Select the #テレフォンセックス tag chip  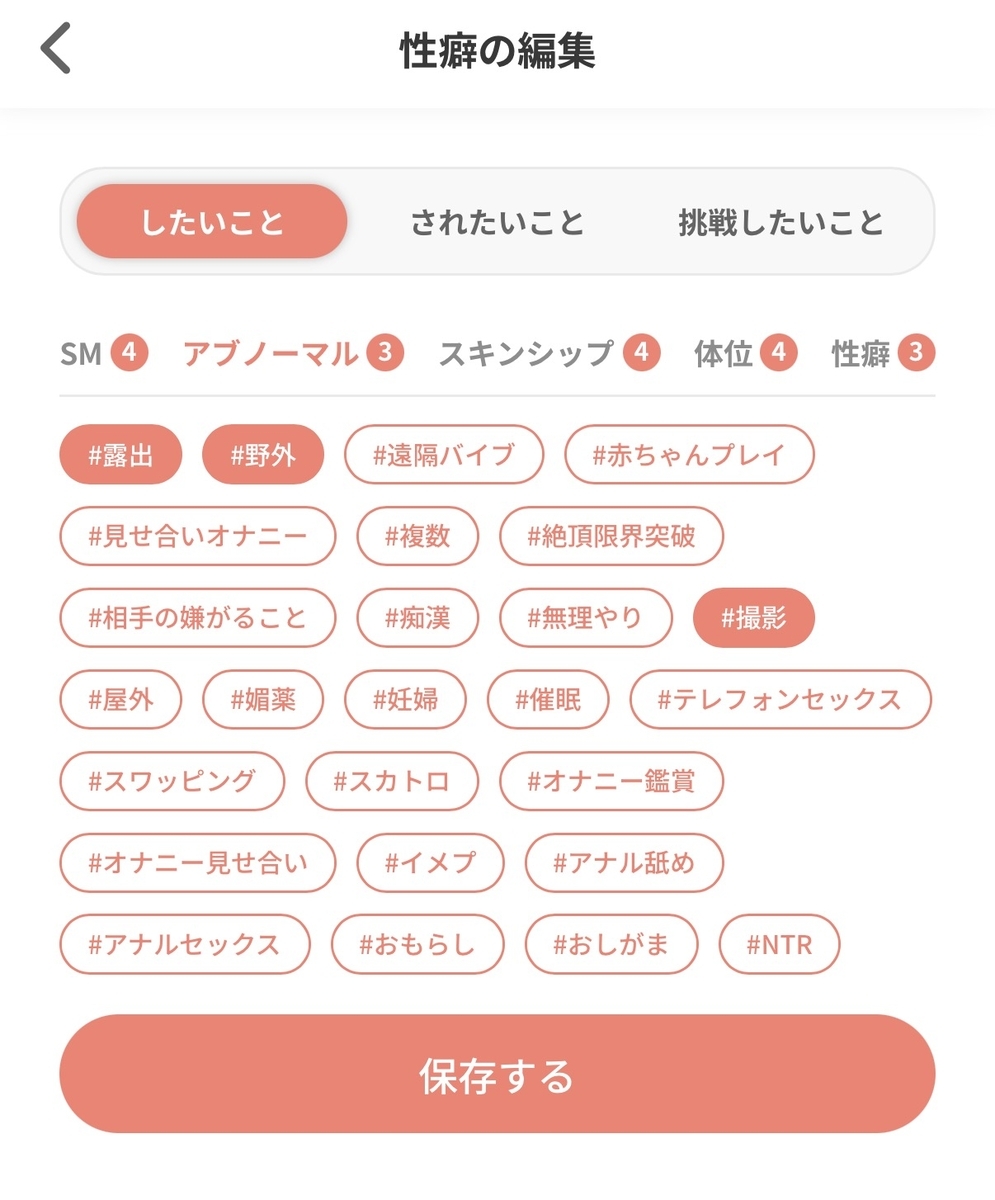point(780,700)
